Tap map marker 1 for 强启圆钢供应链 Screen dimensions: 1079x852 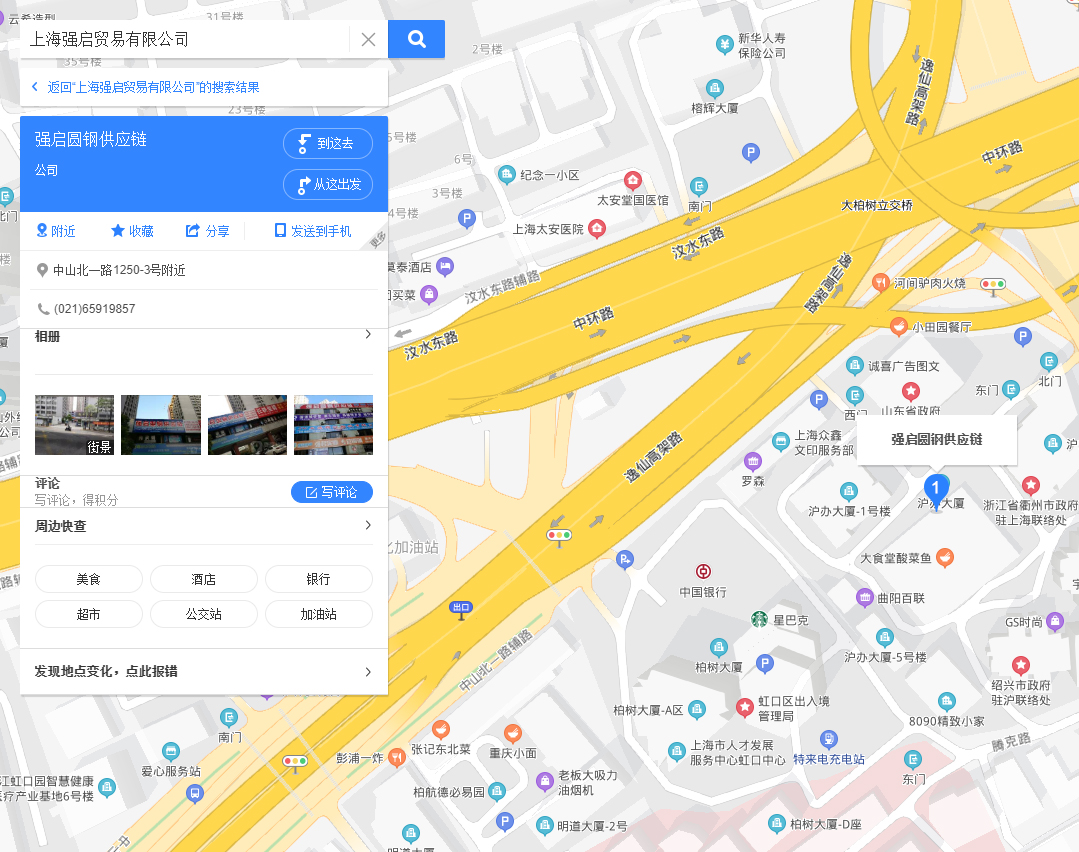coord(936,490)
